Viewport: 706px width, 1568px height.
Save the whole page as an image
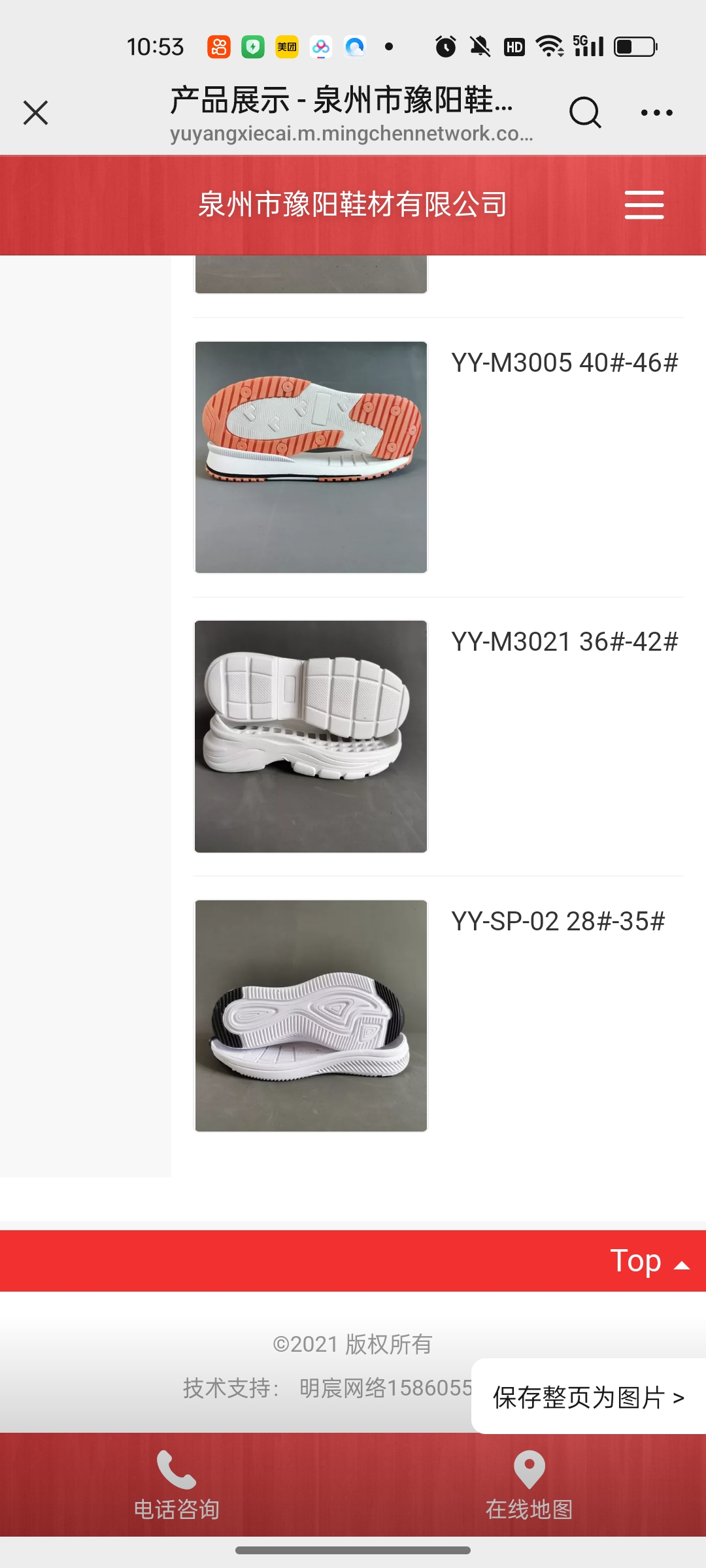[x=588, y=1397]
